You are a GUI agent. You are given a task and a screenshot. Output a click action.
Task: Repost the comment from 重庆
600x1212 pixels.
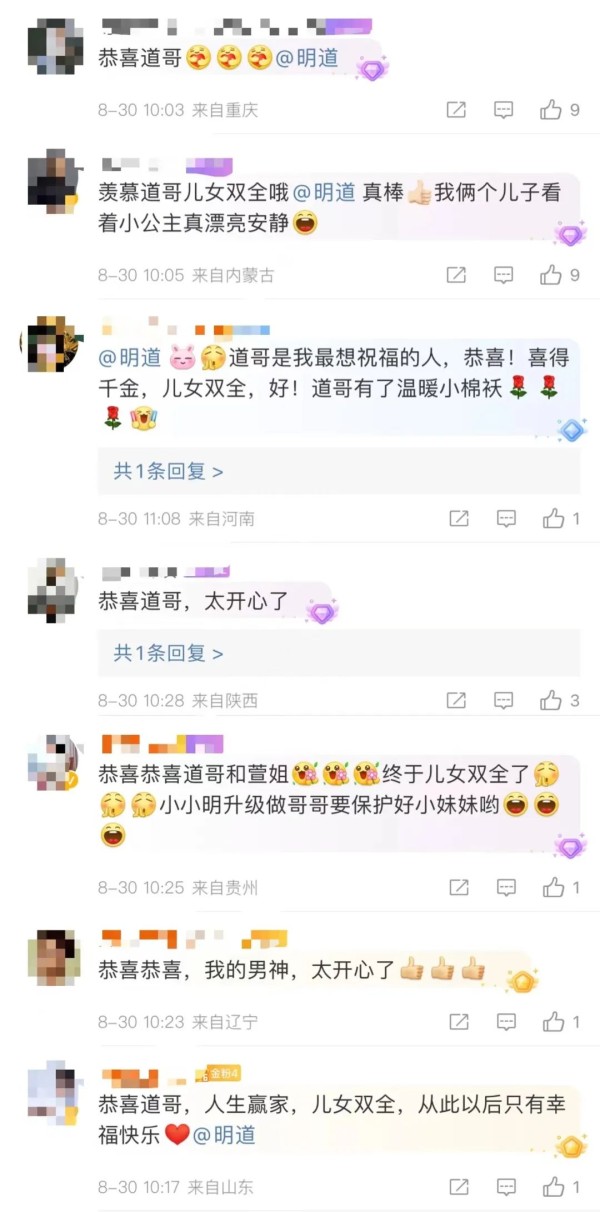click(x=456, y=110)
